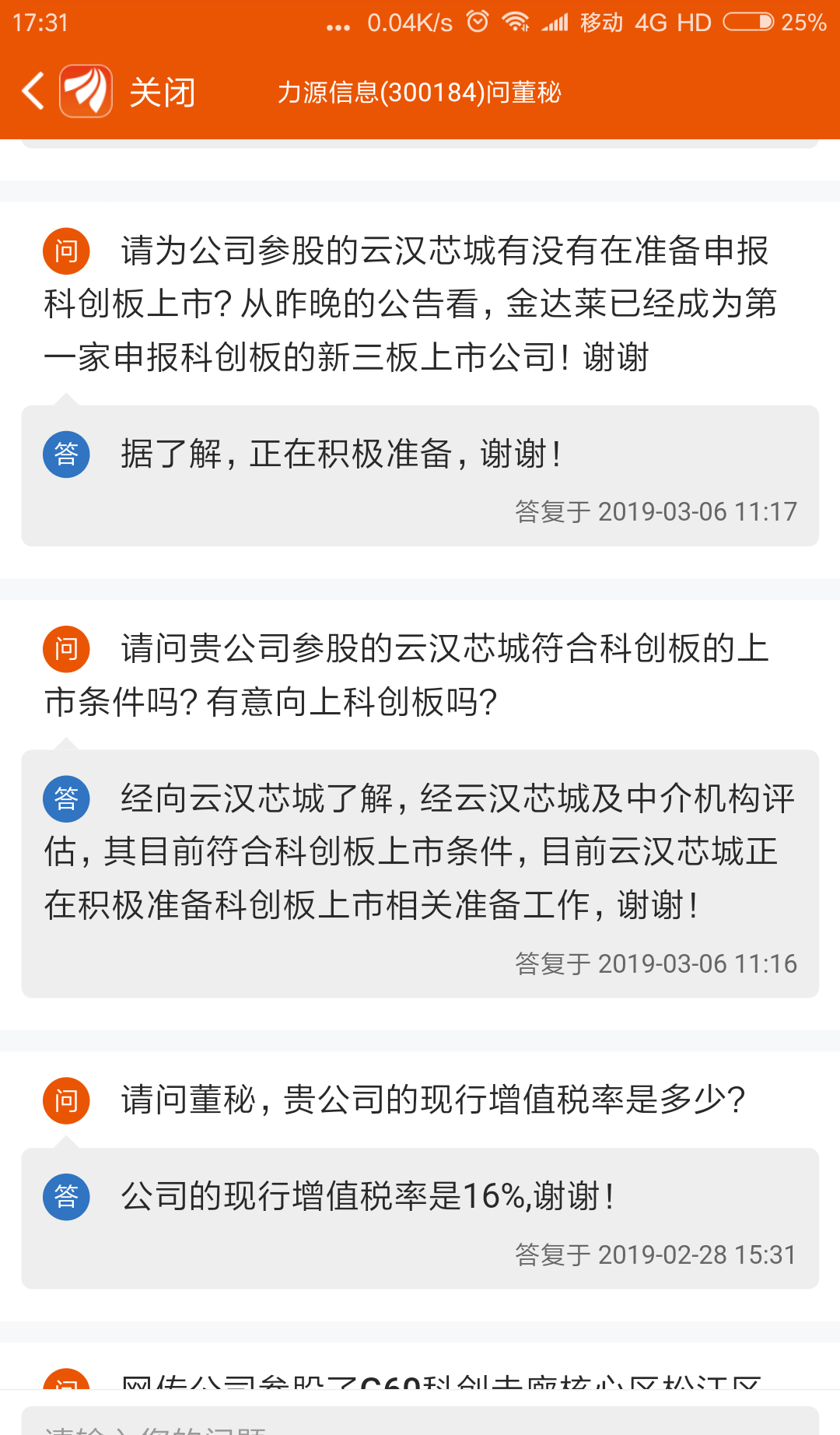
Task: Open the 力源信息(300184)问董秘 title
Action: click(x=420, y=92)
